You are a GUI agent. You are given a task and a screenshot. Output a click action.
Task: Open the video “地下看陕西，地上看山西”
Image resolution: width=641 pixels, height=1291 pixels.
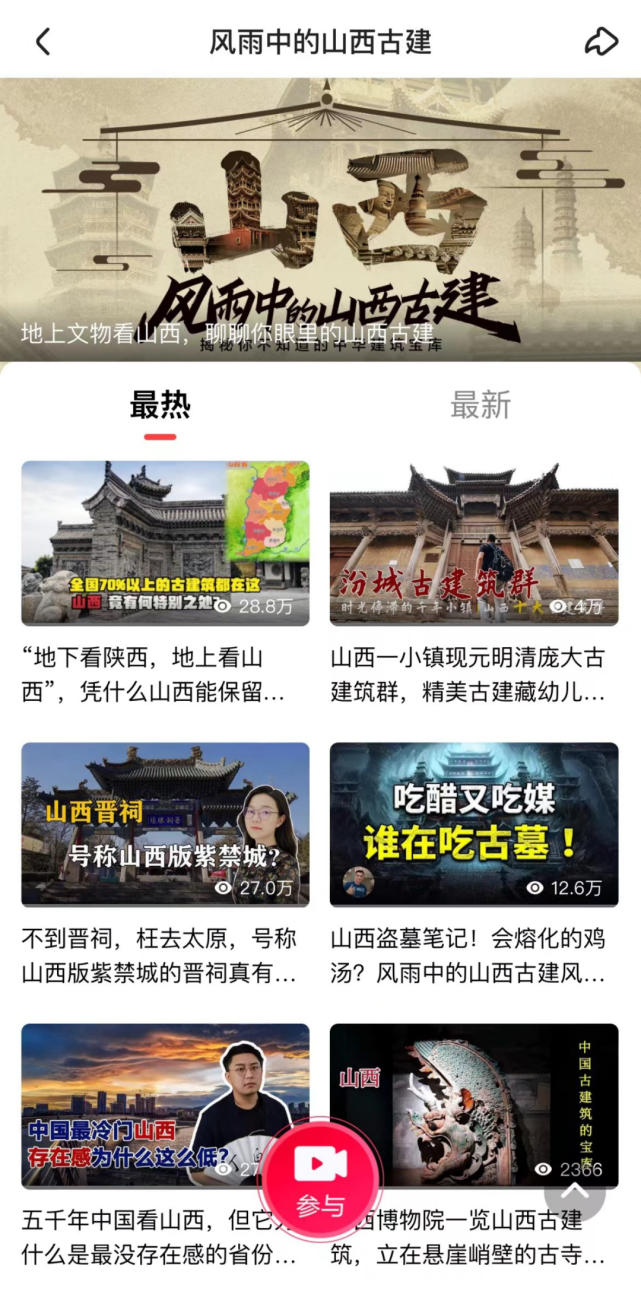coord(165,543)
